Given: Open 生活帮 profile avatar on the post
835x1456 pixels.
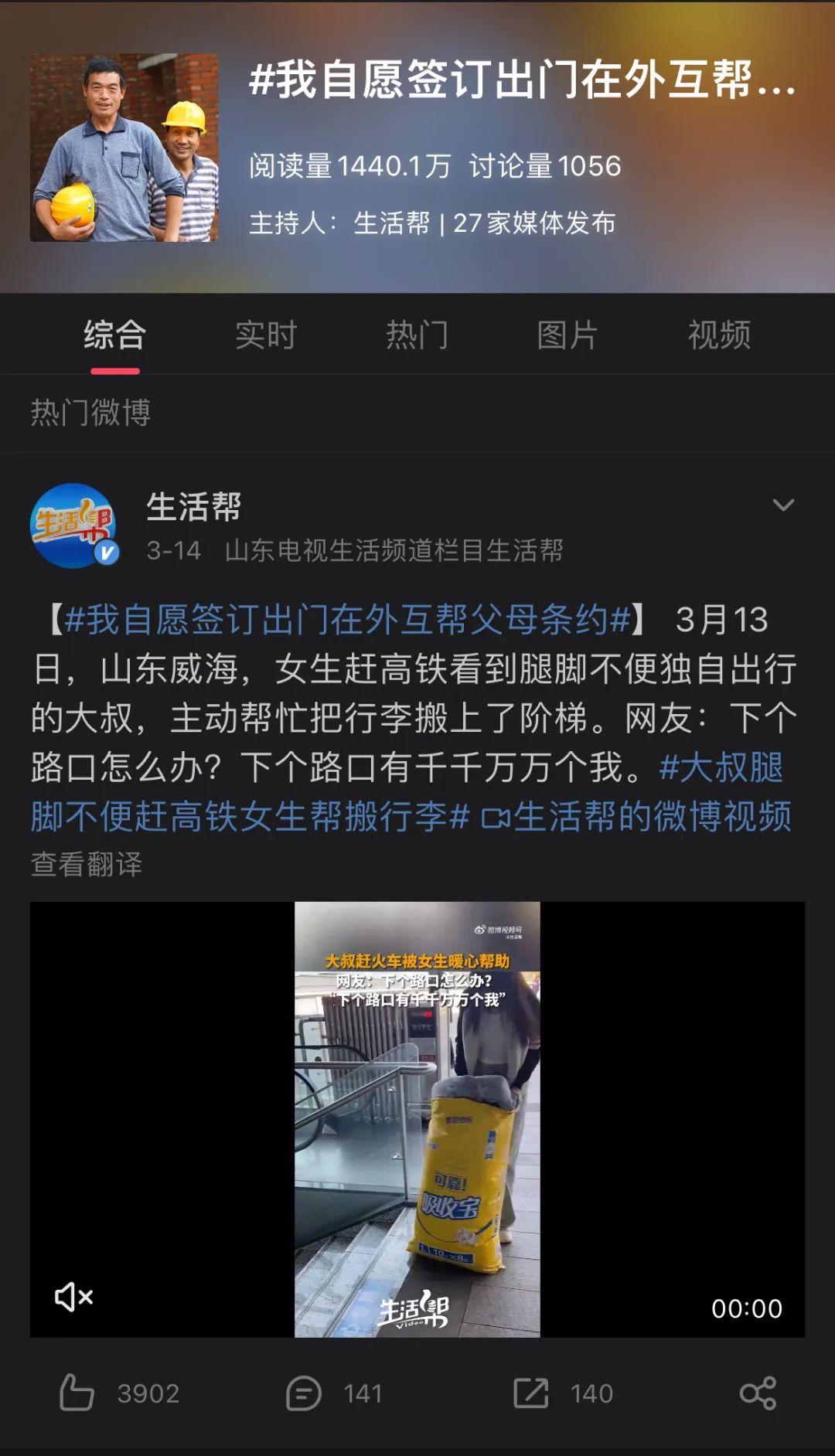Looking at the screenshot, I should pyautogui.click(x=74, y=526).
